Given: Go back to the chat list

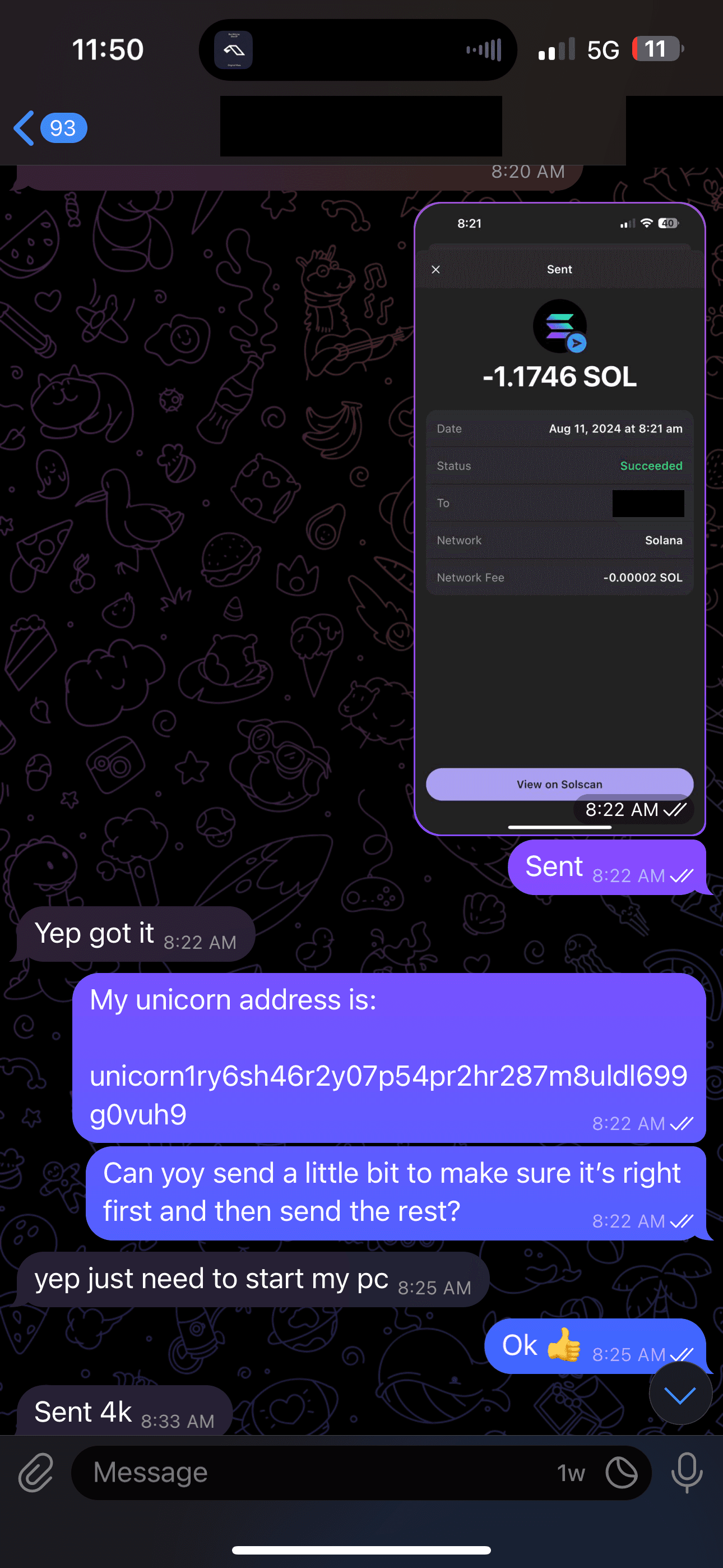Looking at the screenshot, I should pyautogui.click(x=24, y=128).
